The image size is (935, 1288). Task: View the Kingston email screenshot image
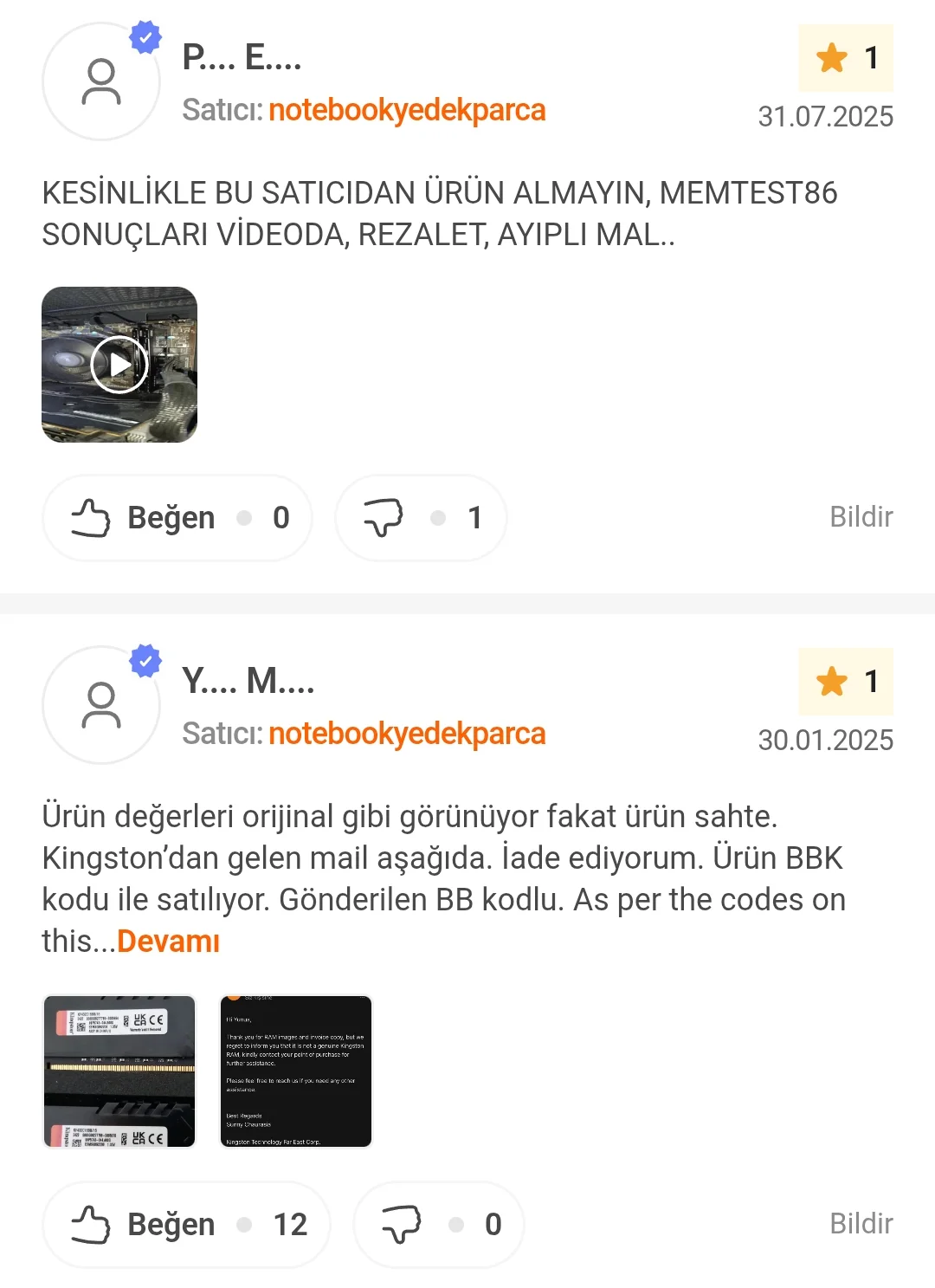pyautogui.click(x=296, y=1071)
